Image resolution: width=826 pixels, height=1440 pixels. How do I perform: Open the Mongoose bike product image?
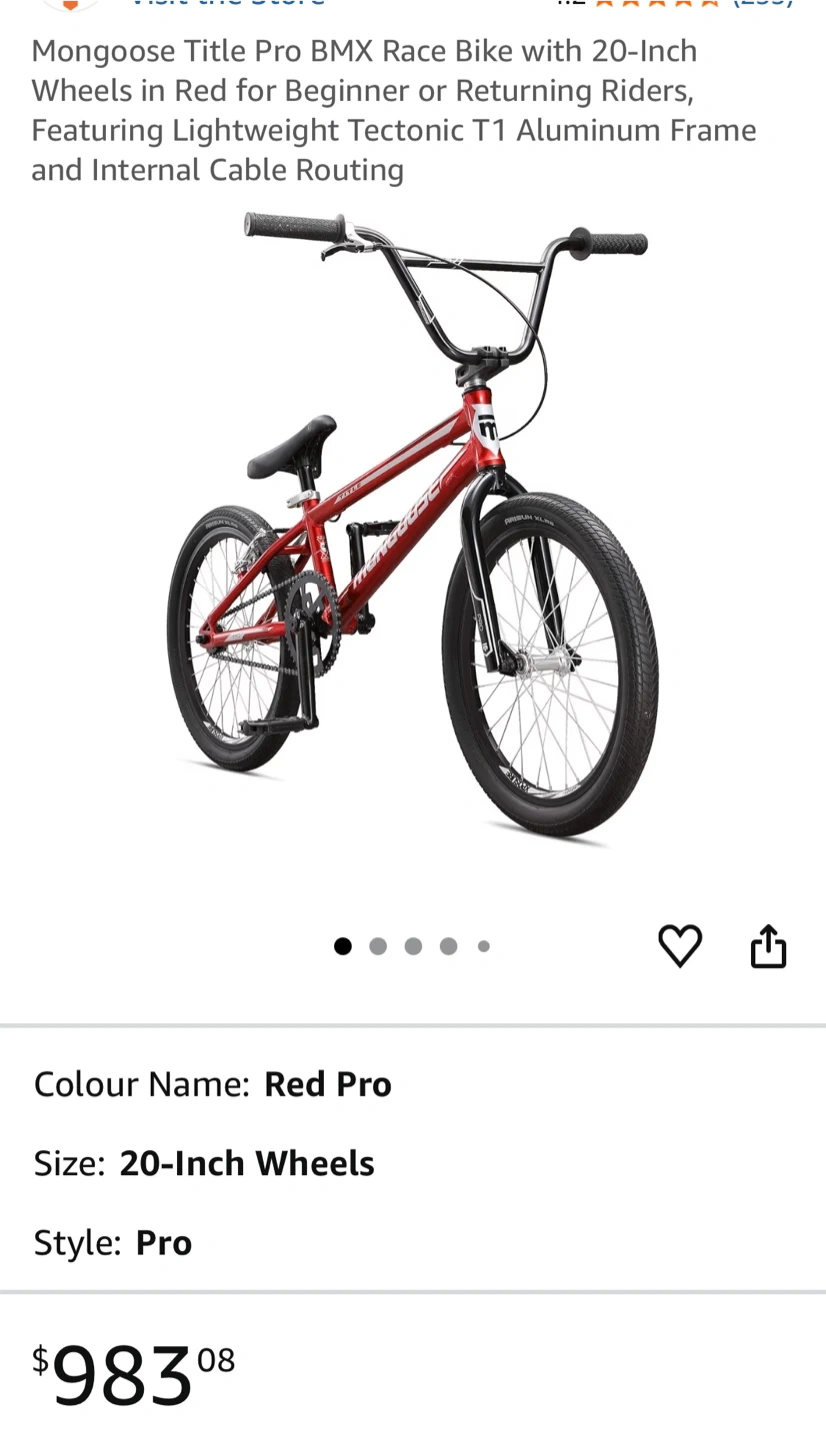point(412,530)
